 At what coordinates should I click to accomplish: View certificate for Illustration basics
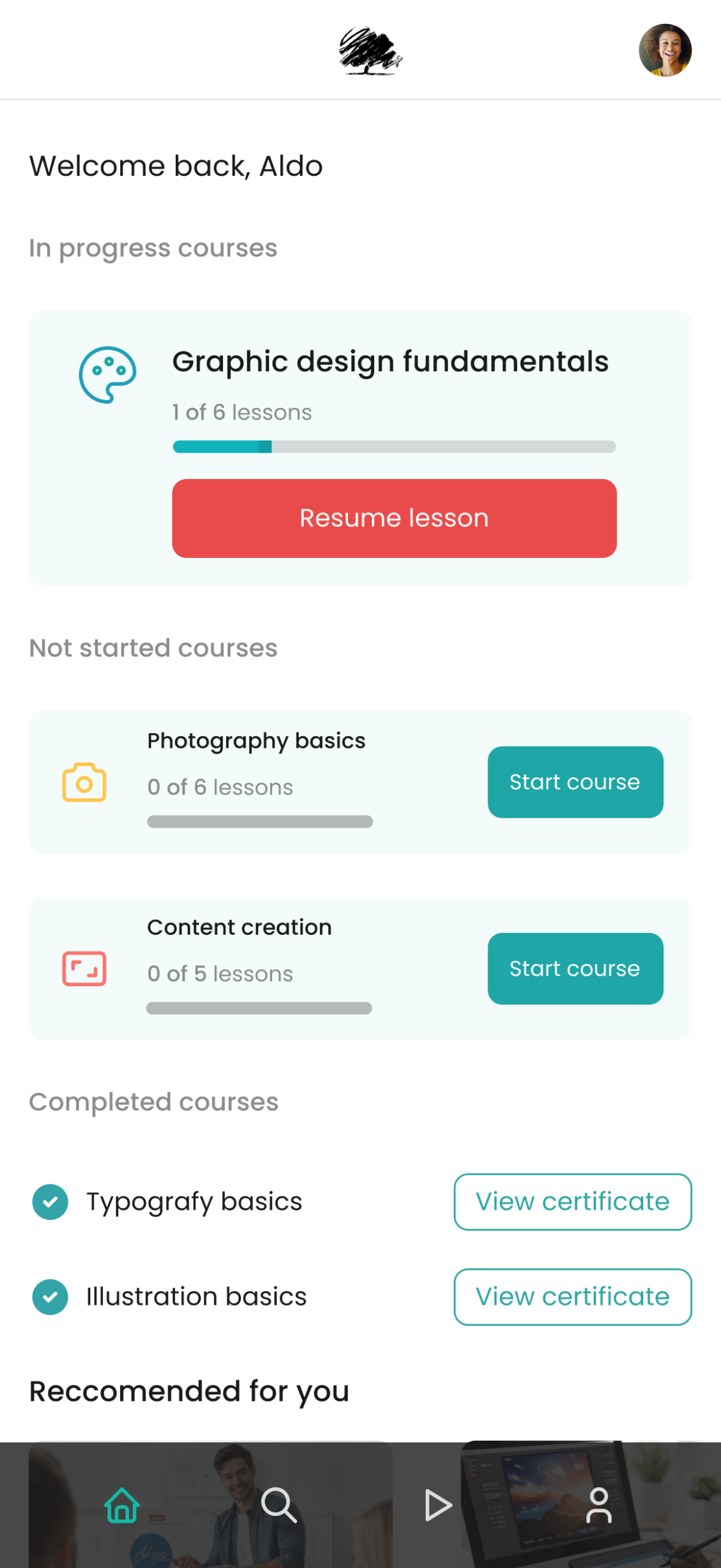[572, 1297]
